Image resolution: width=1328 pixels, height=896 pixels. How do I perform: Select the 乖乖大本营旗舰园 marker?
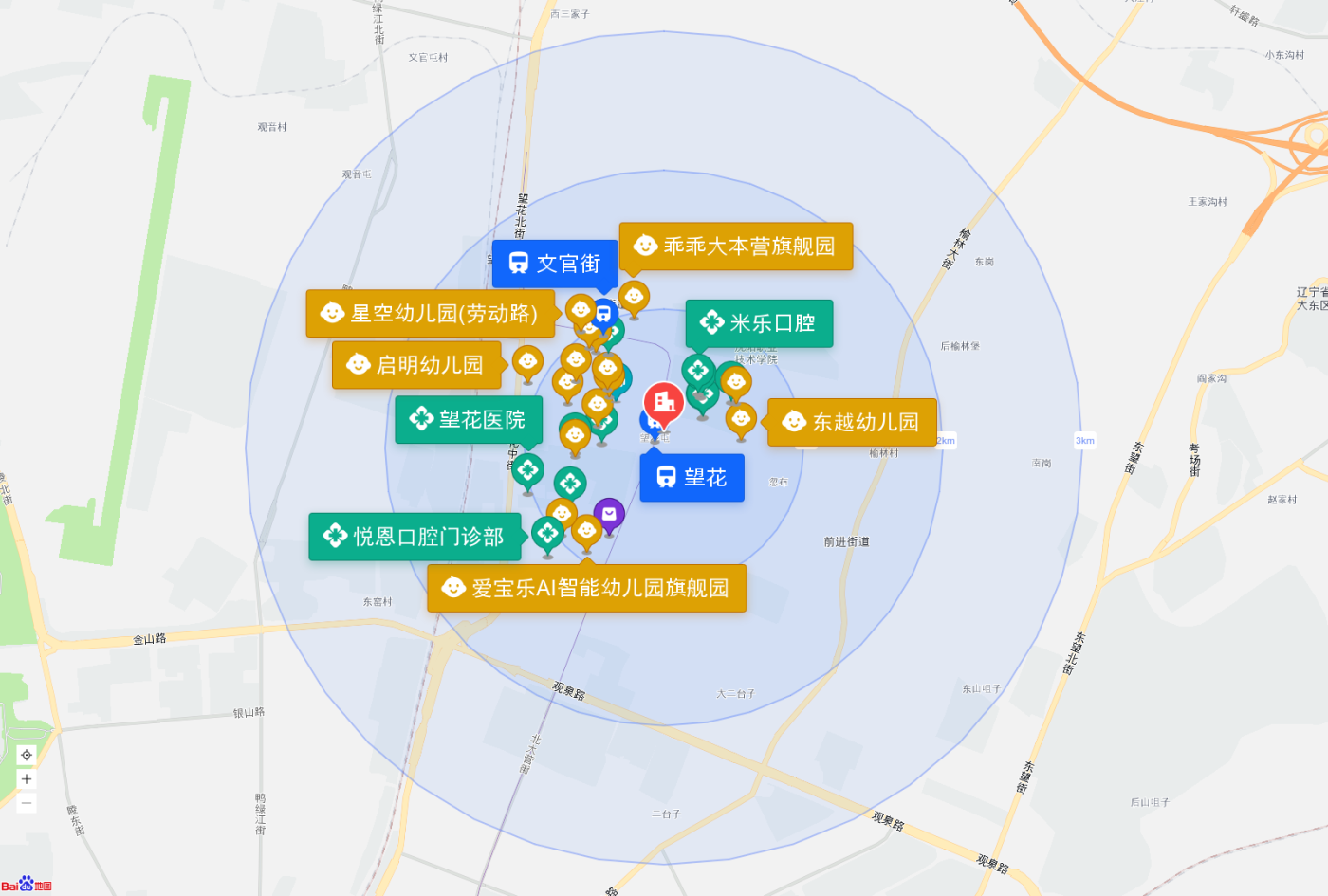736,247
